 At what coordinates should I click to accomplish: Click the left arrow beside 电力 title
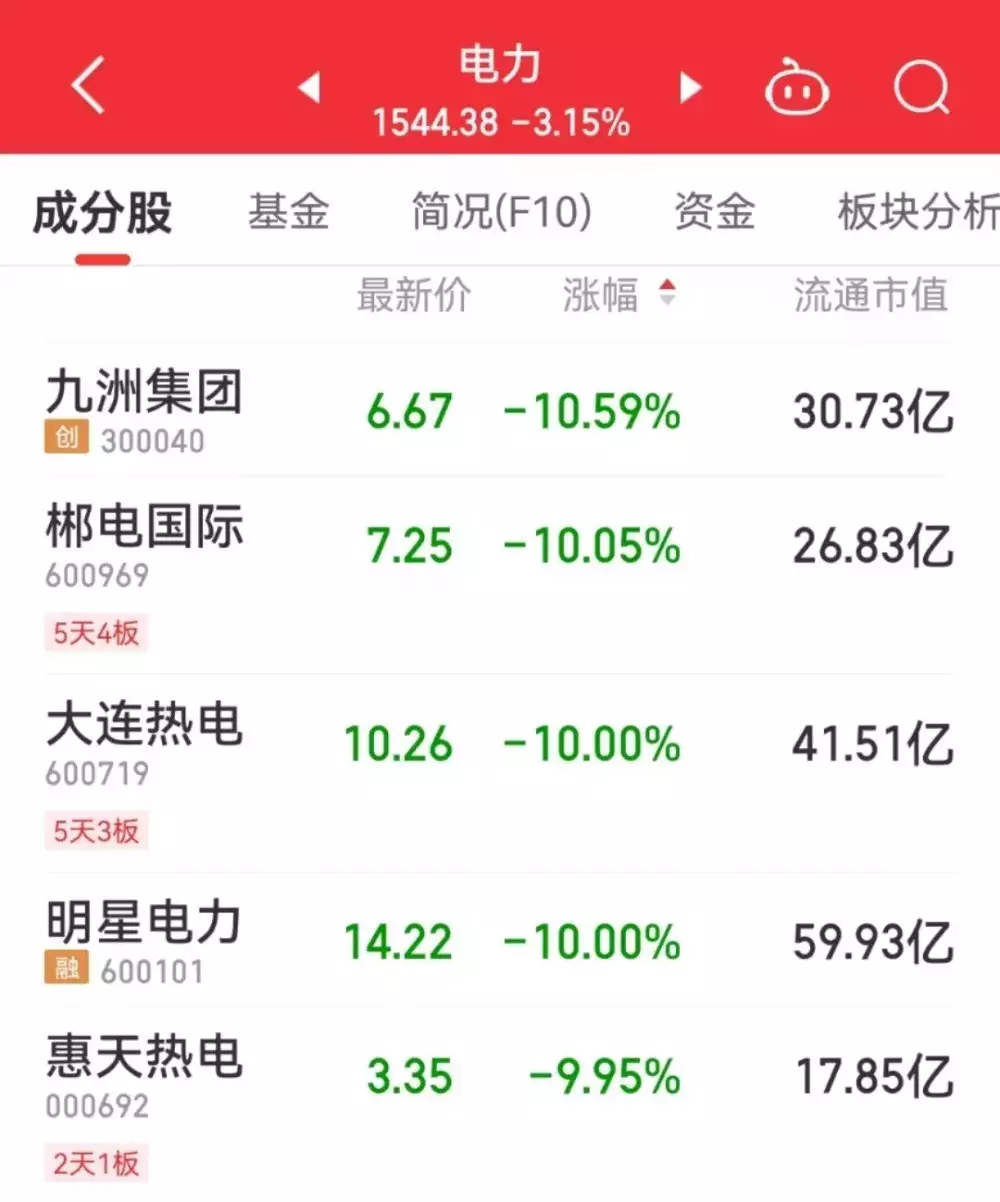(310, 88)
